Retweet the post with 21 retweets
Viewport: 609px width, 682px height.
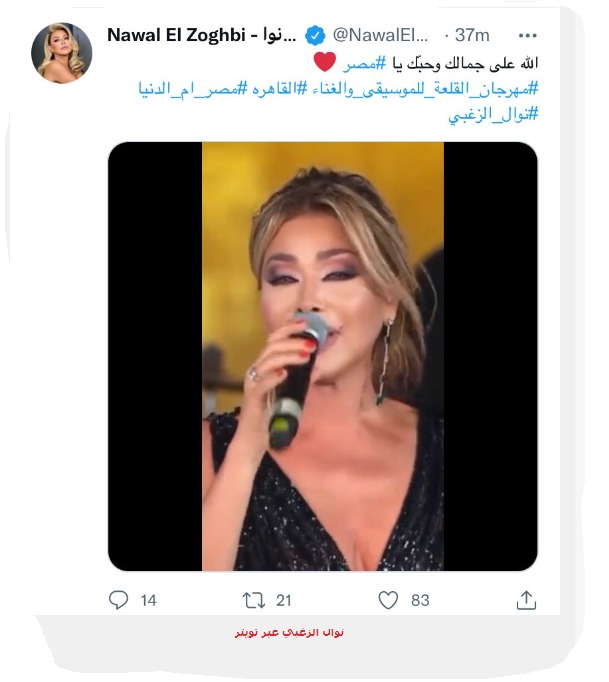pos(254,600)
